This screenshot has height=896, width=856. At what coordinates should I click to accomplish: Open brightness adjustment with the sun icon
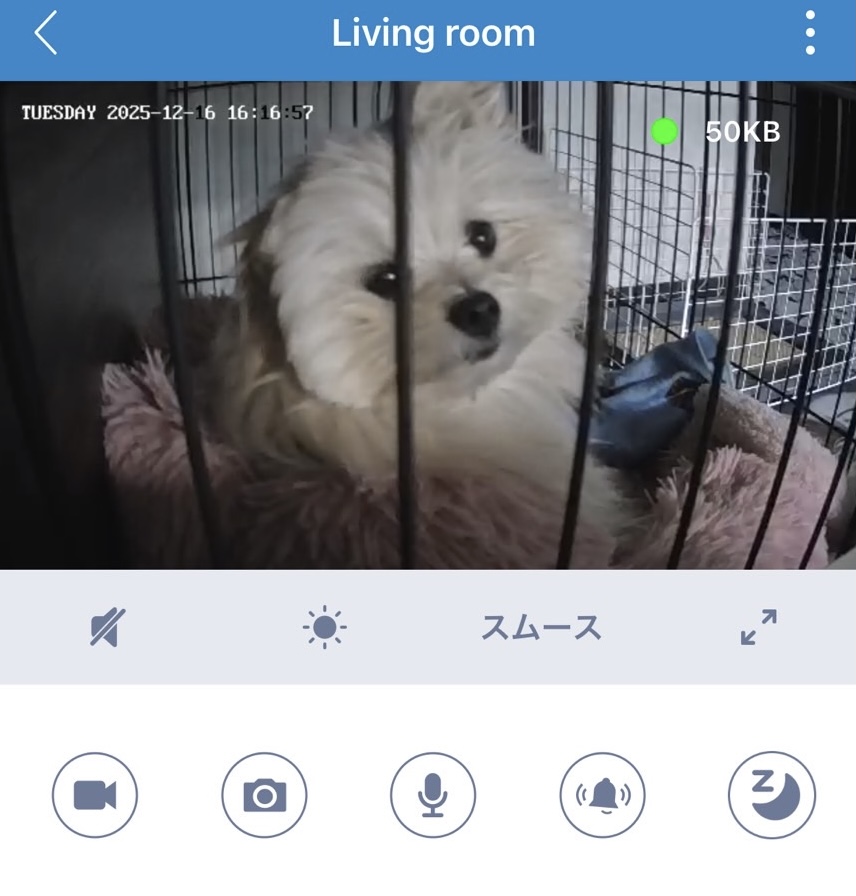coord(325,627)
